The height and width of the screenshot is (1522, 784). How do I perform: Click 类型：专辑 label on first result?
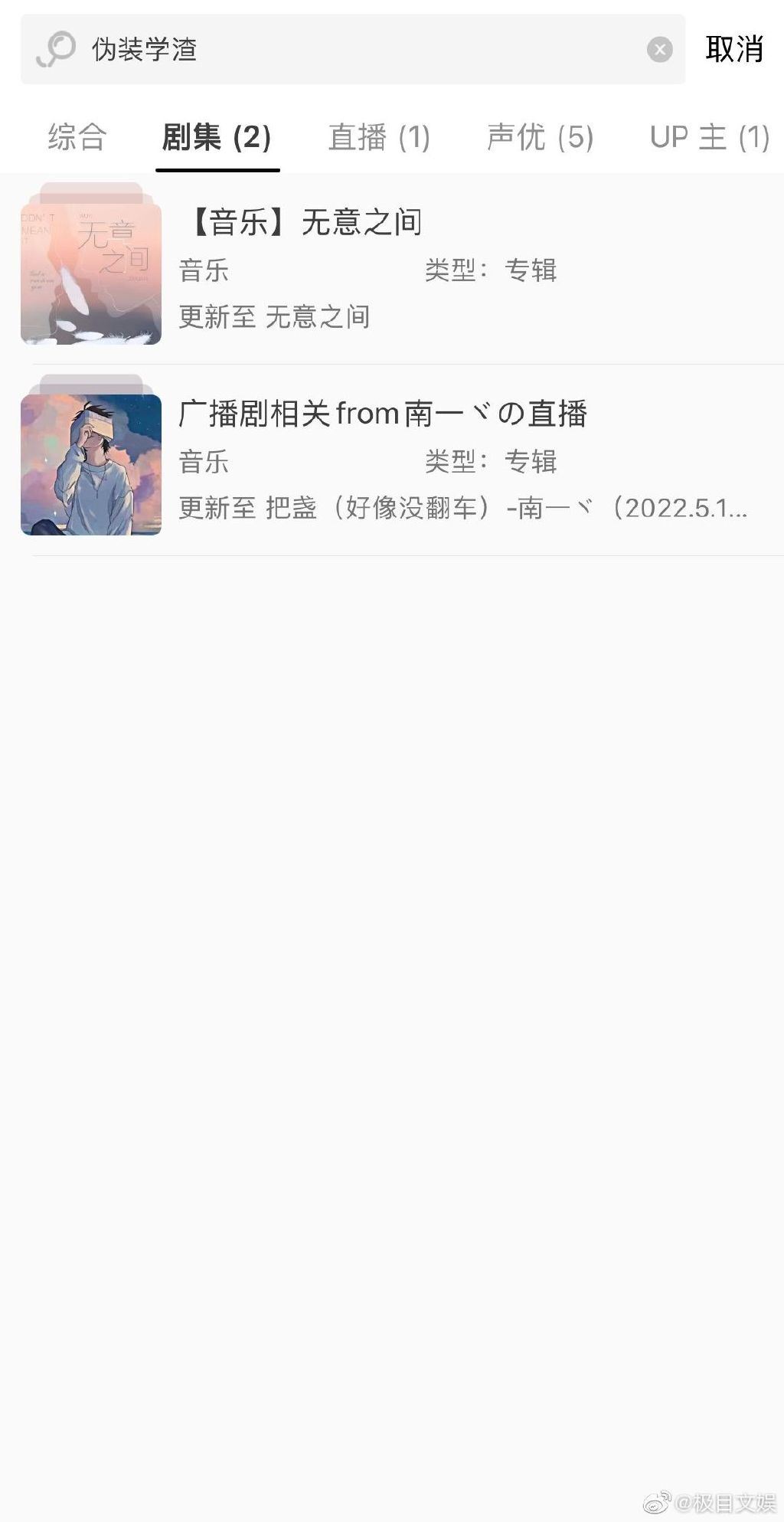point(491,270)
